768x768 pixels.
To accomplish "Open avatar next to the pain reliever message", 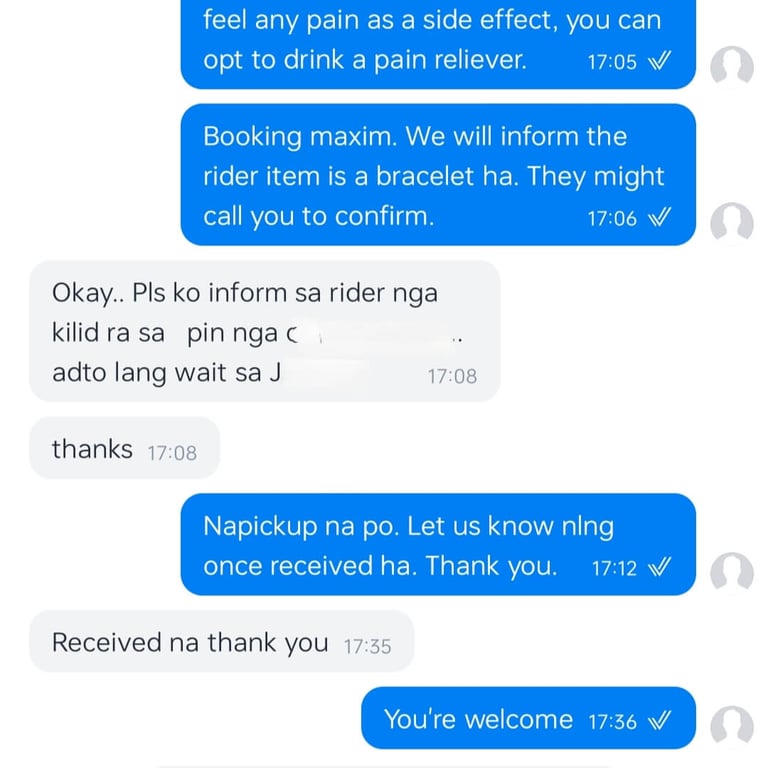I will click(x=731, y=66).
